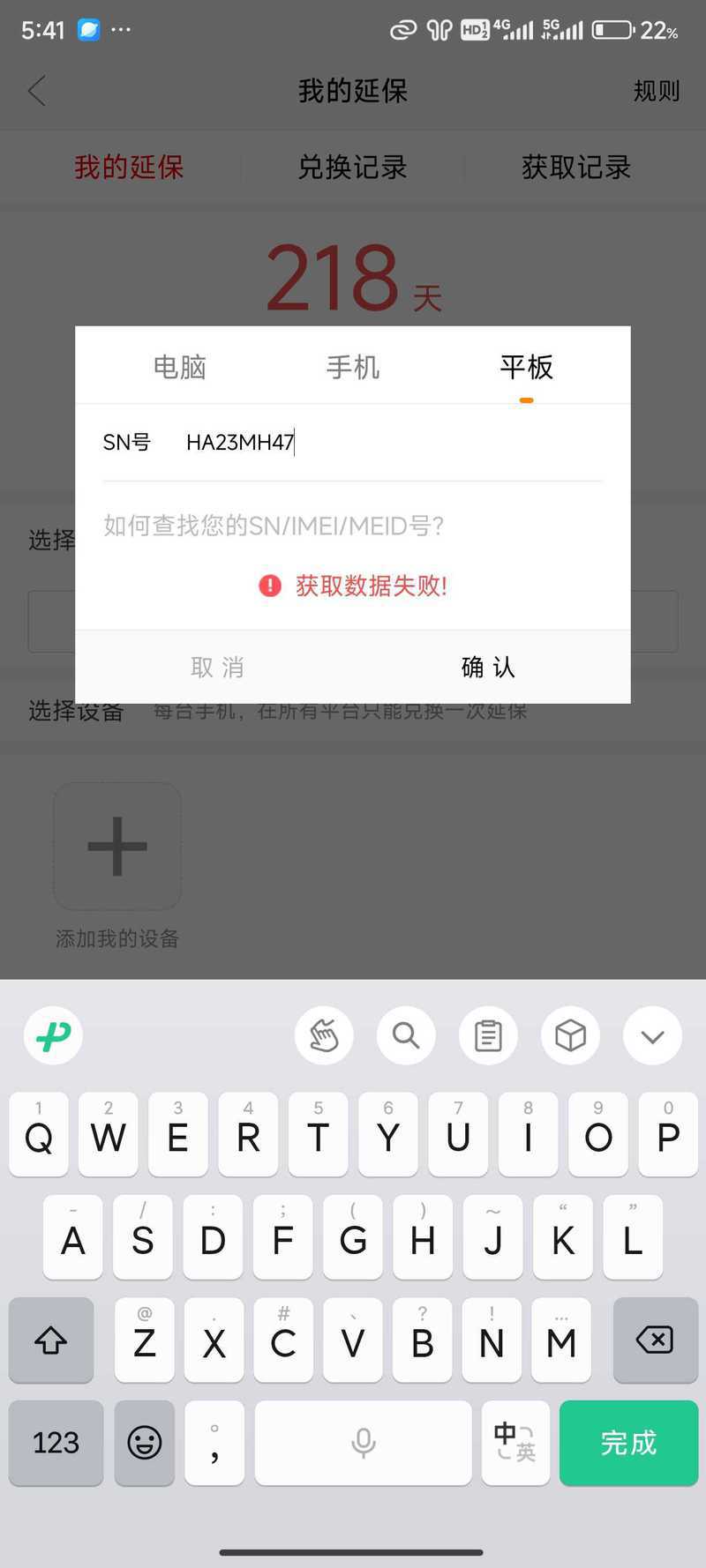
Task: Switch keyboard to 123 numeric layout
Action: (x=56, y=1443)
